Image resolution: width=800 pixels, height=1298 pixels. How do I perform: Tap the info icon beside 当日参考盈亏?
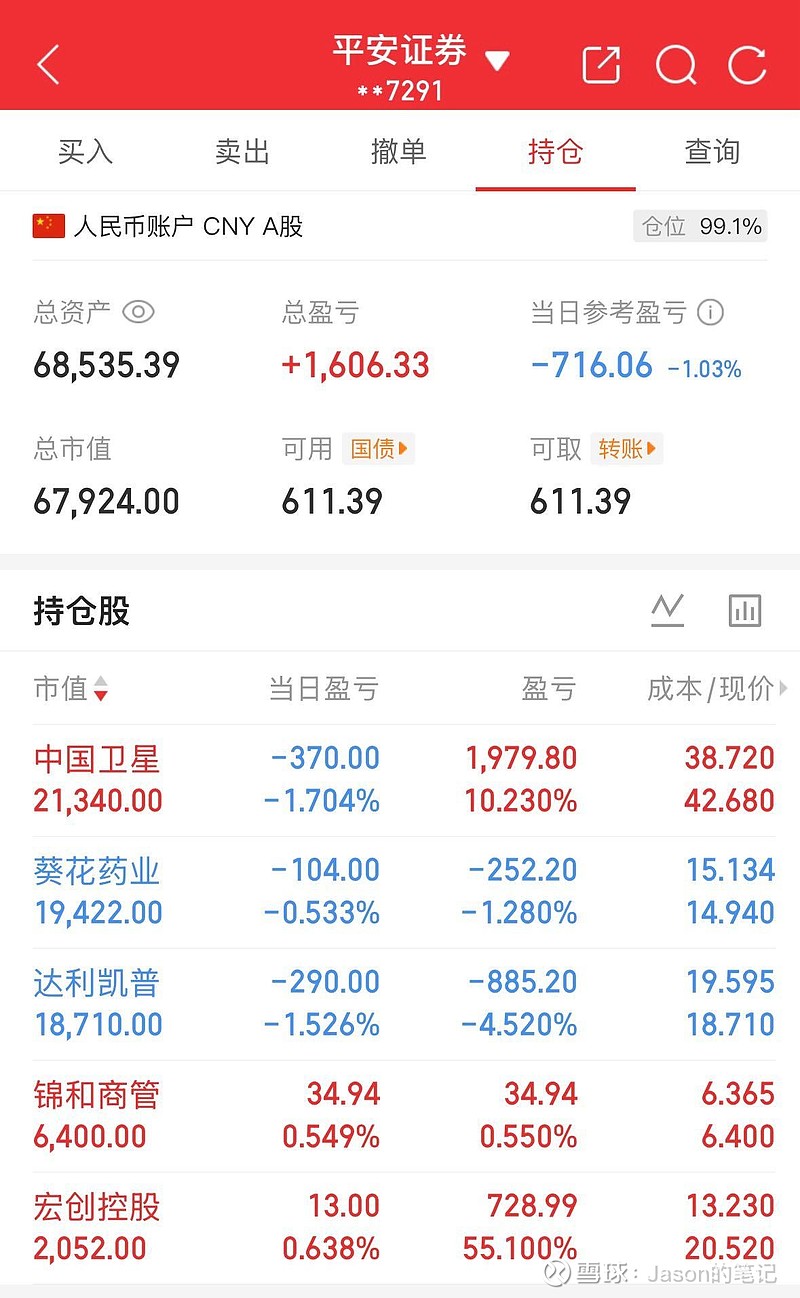tap(709, 313)
